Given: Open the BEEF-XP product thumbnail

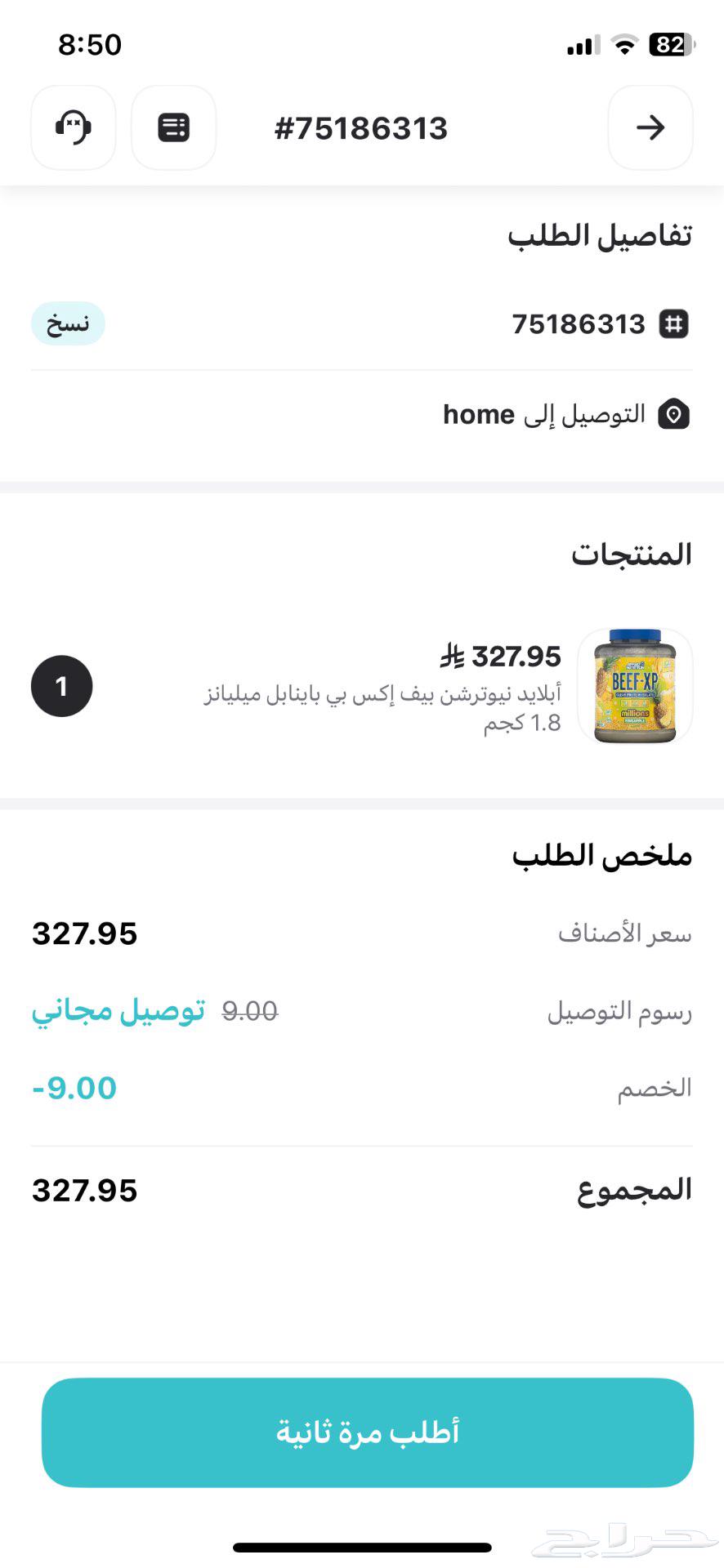Looking at the screenshot, I should pos(633,686).
